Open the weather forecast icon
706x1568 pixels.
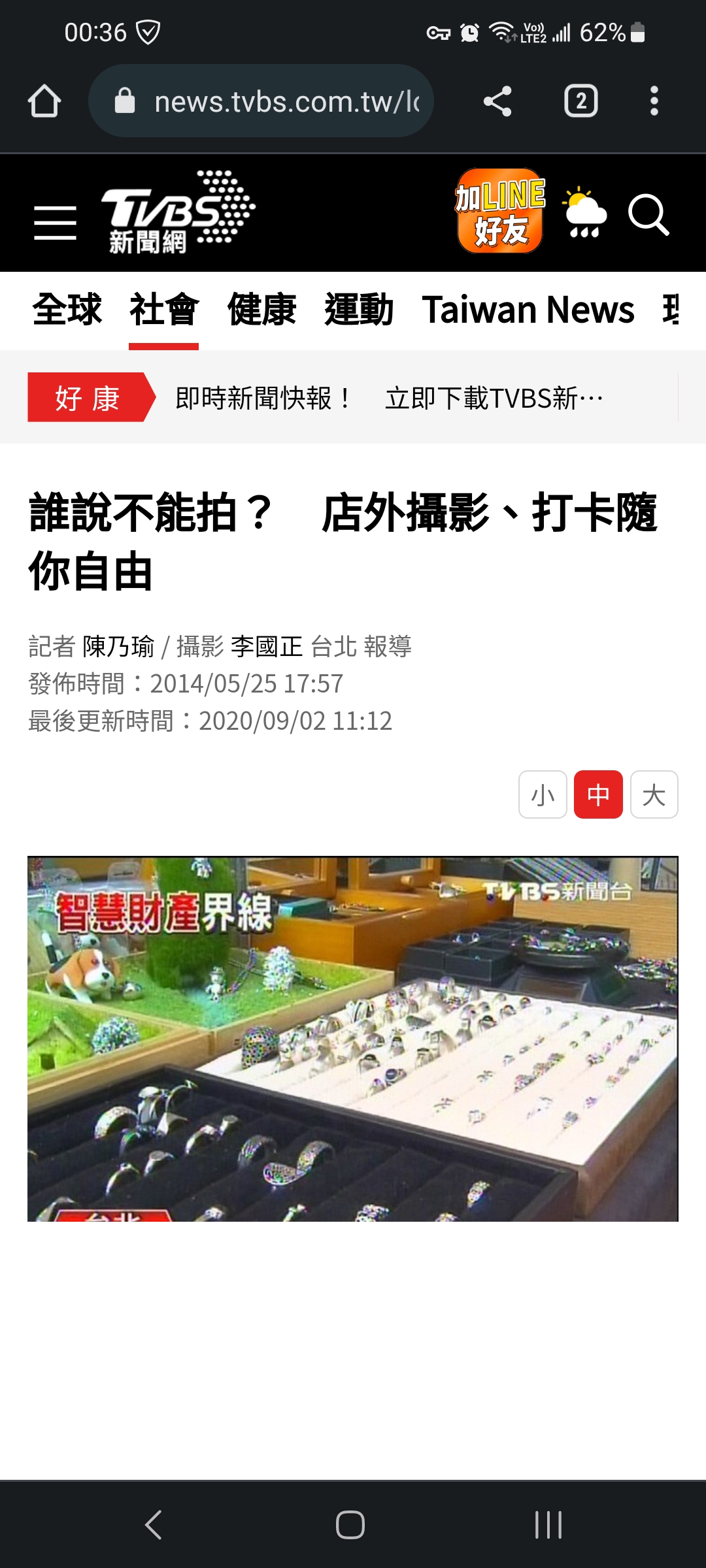pyautogui.click(x=584, y=213)
